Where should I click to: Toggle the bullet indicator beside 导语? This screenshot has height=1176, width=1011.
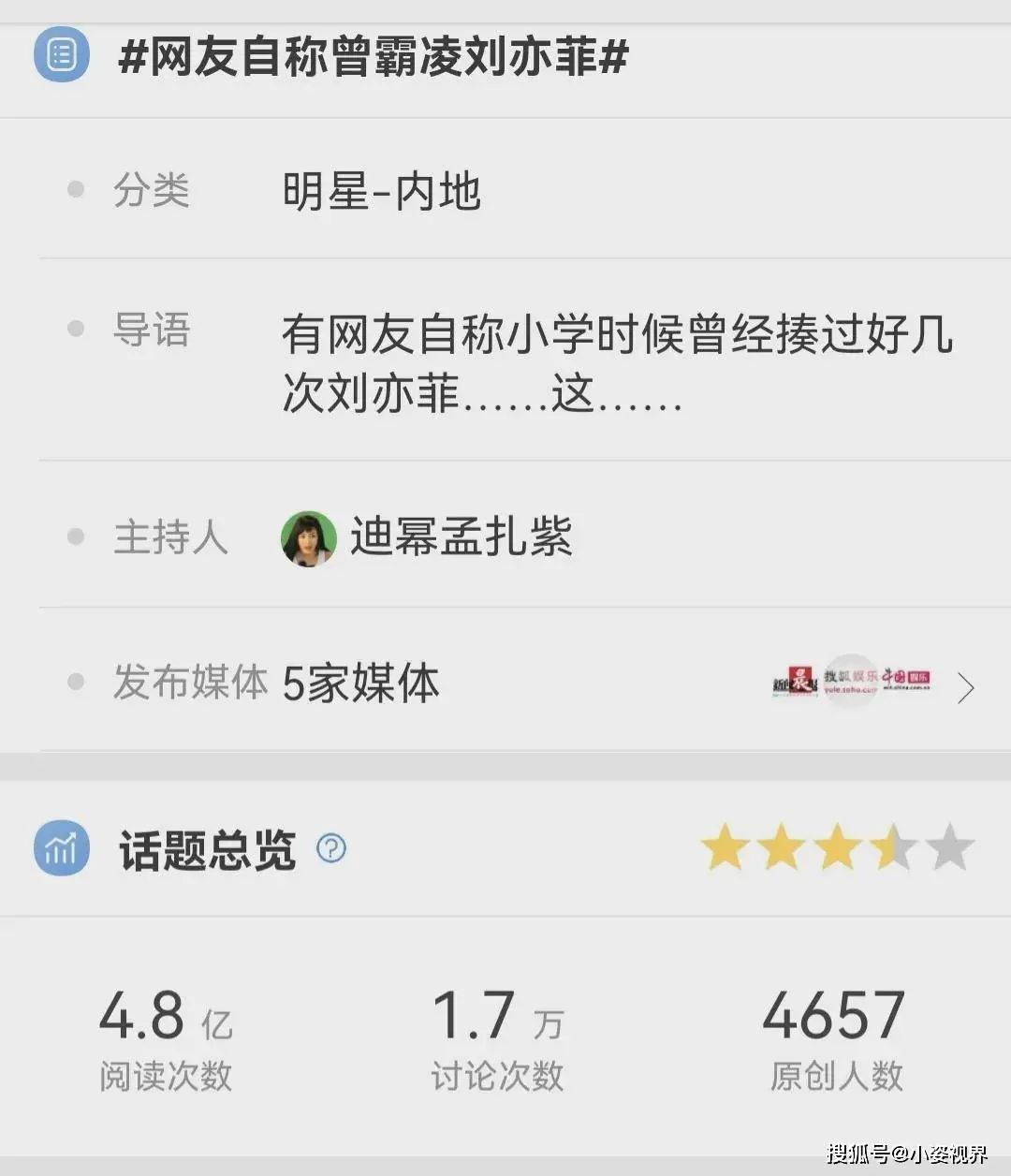(75, 328)
